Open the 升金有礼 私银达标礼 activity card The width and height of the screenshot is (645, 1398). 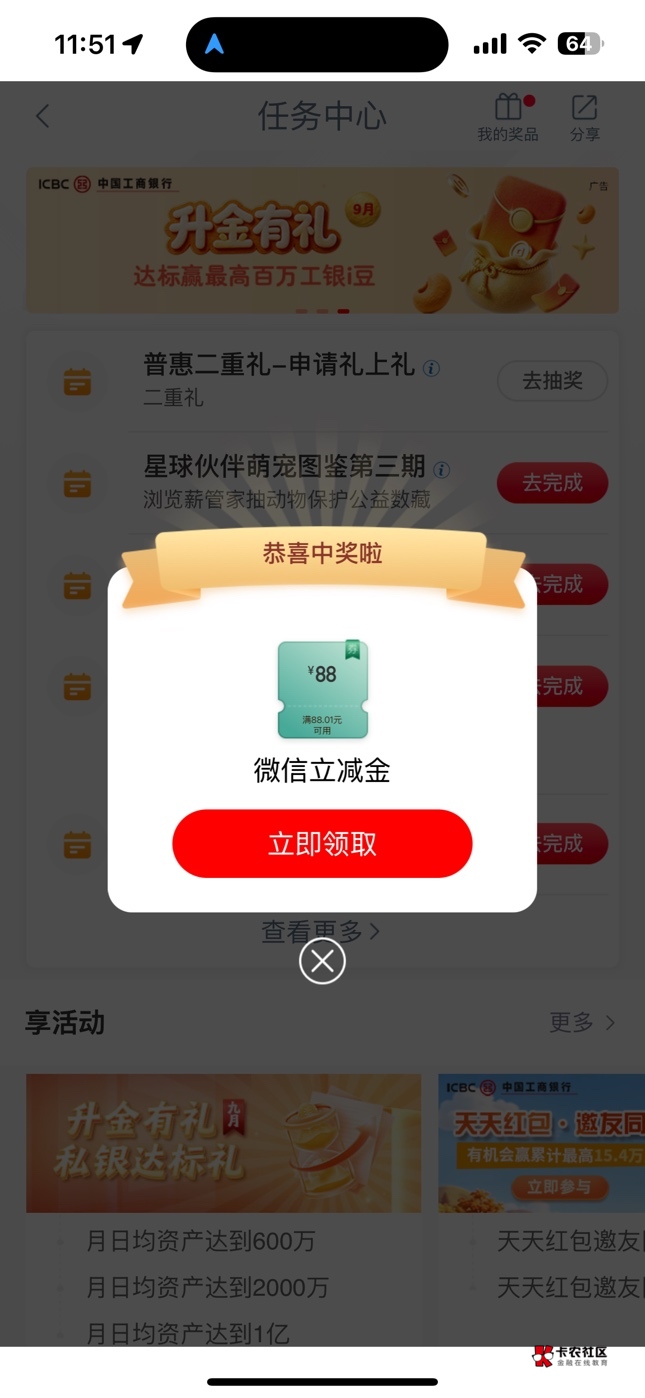pyautogui.click(x=224, y=1143)
